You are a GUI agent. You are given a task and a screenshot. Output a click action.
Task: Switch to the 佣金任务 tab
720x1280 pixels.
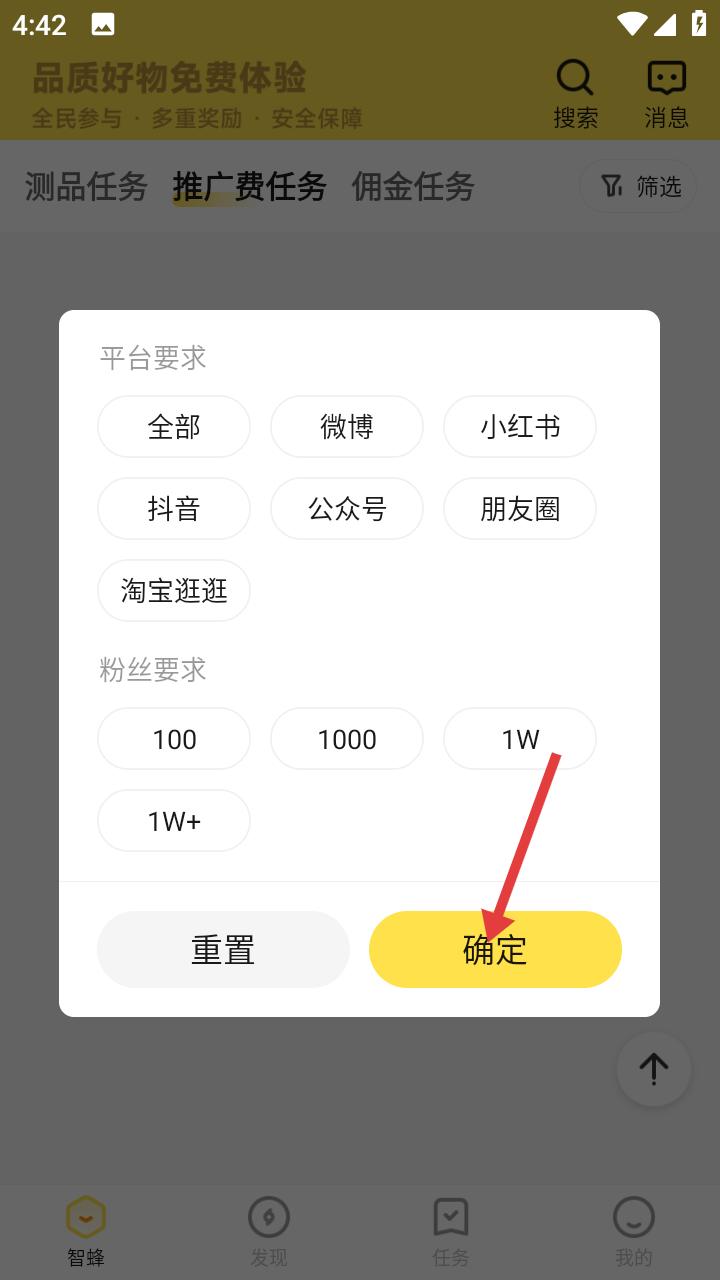click(x=413, y=186)
